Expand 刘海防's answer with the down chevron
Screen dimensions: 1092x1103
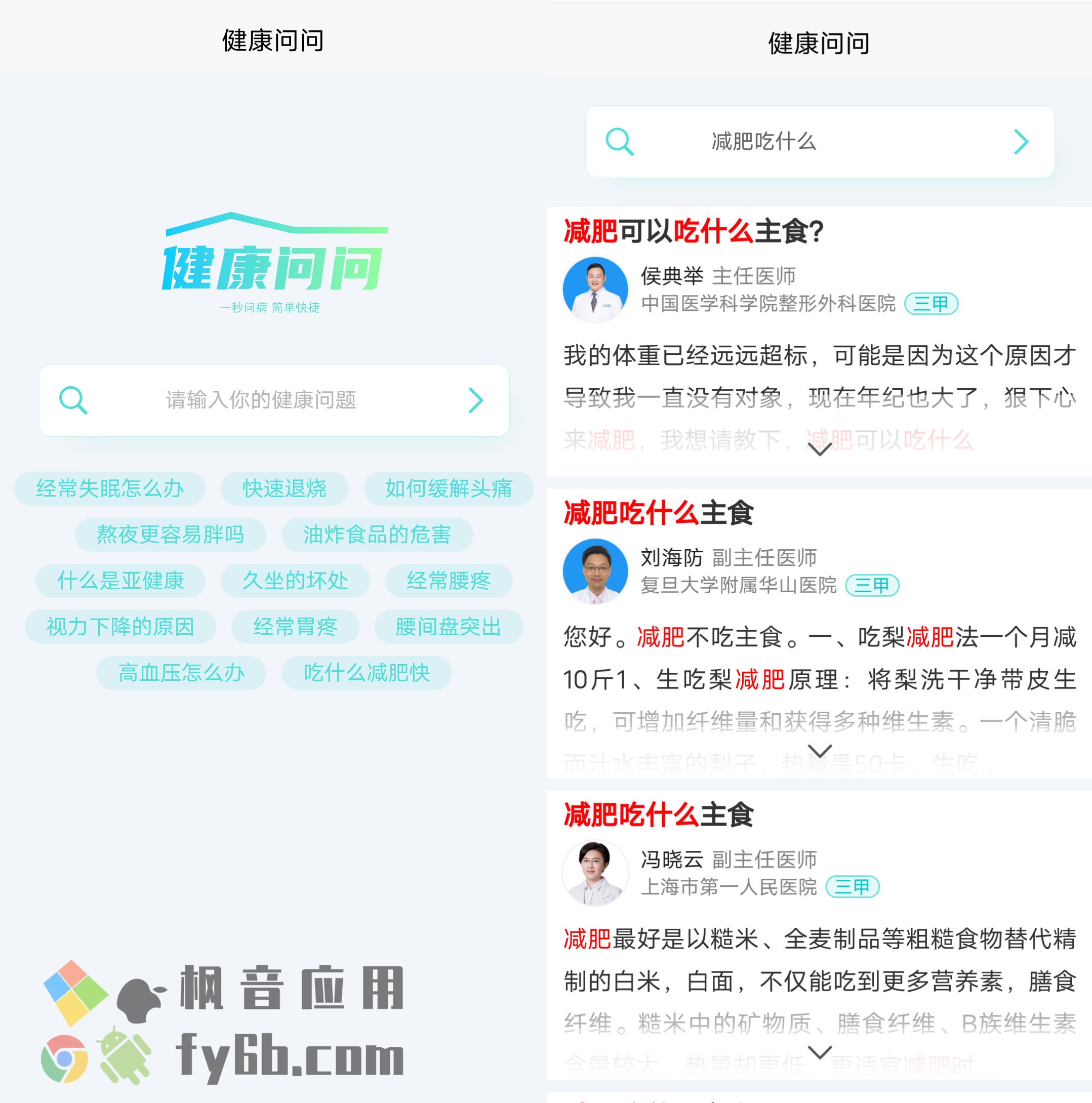click(820, 750)
